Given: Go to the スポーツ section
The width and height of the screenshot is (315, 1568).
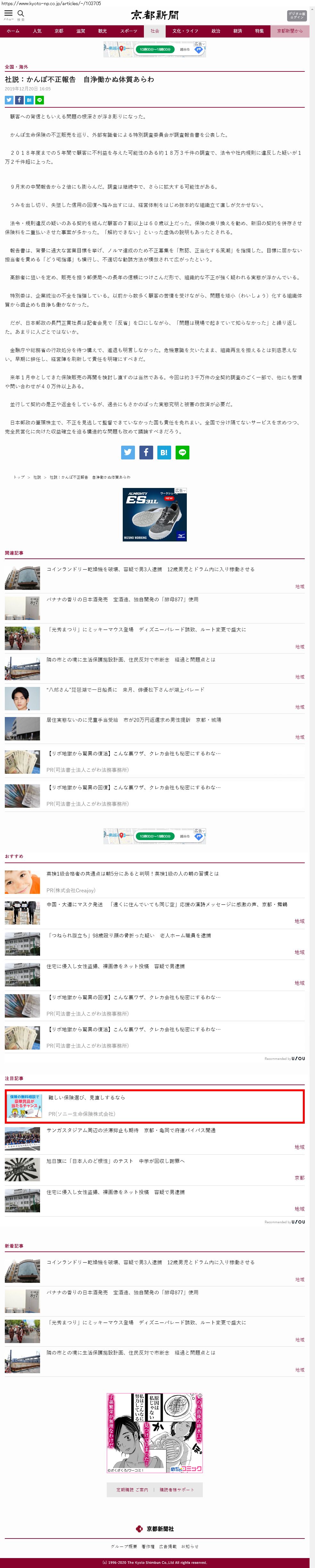Looking at the screenshot, I should pyautogui.click(x=128, y=31).
